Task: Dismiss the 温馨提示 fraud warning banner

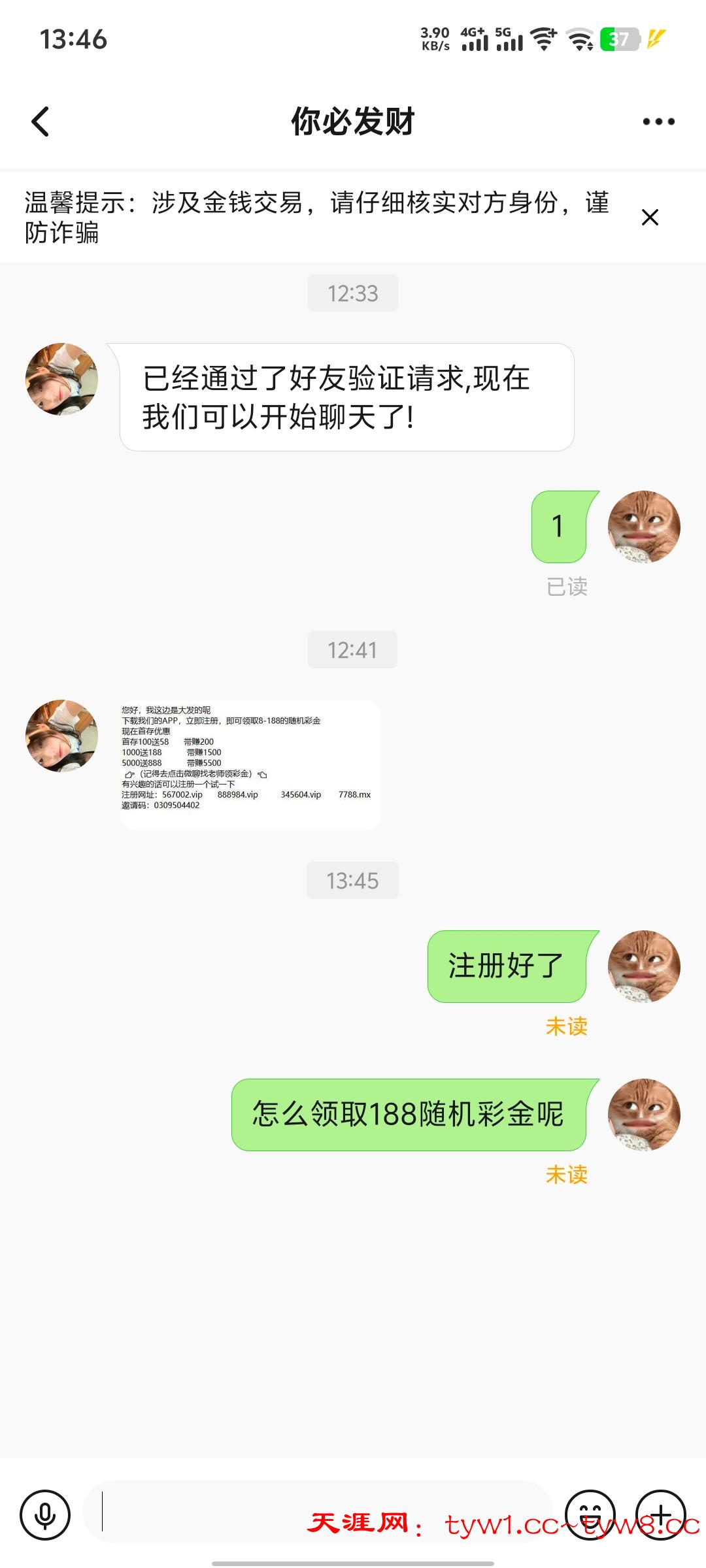Action: pos(650,218)
